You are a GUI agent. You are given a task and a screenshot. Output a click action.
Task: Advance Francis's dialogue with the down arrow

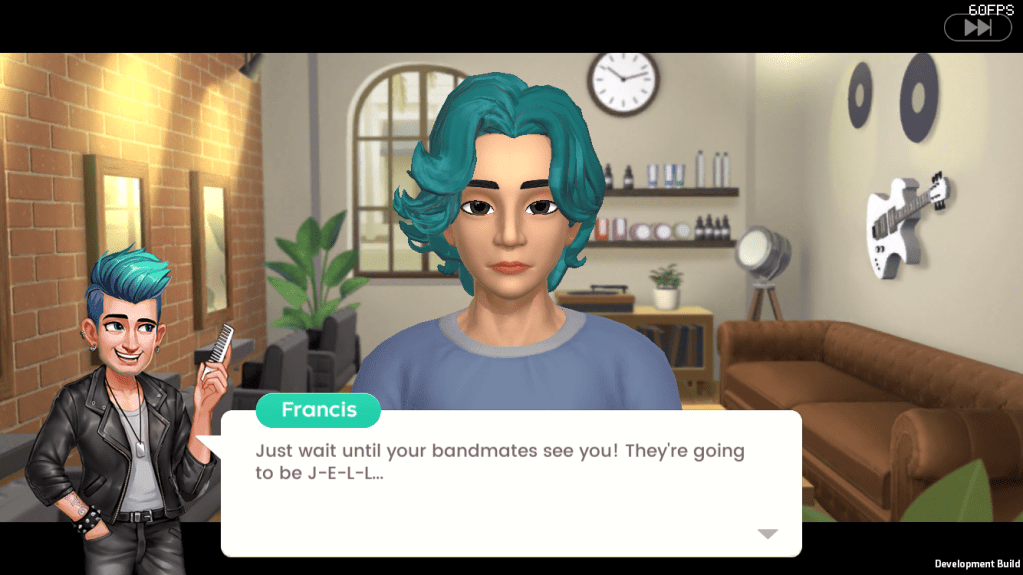pos(767,534)
